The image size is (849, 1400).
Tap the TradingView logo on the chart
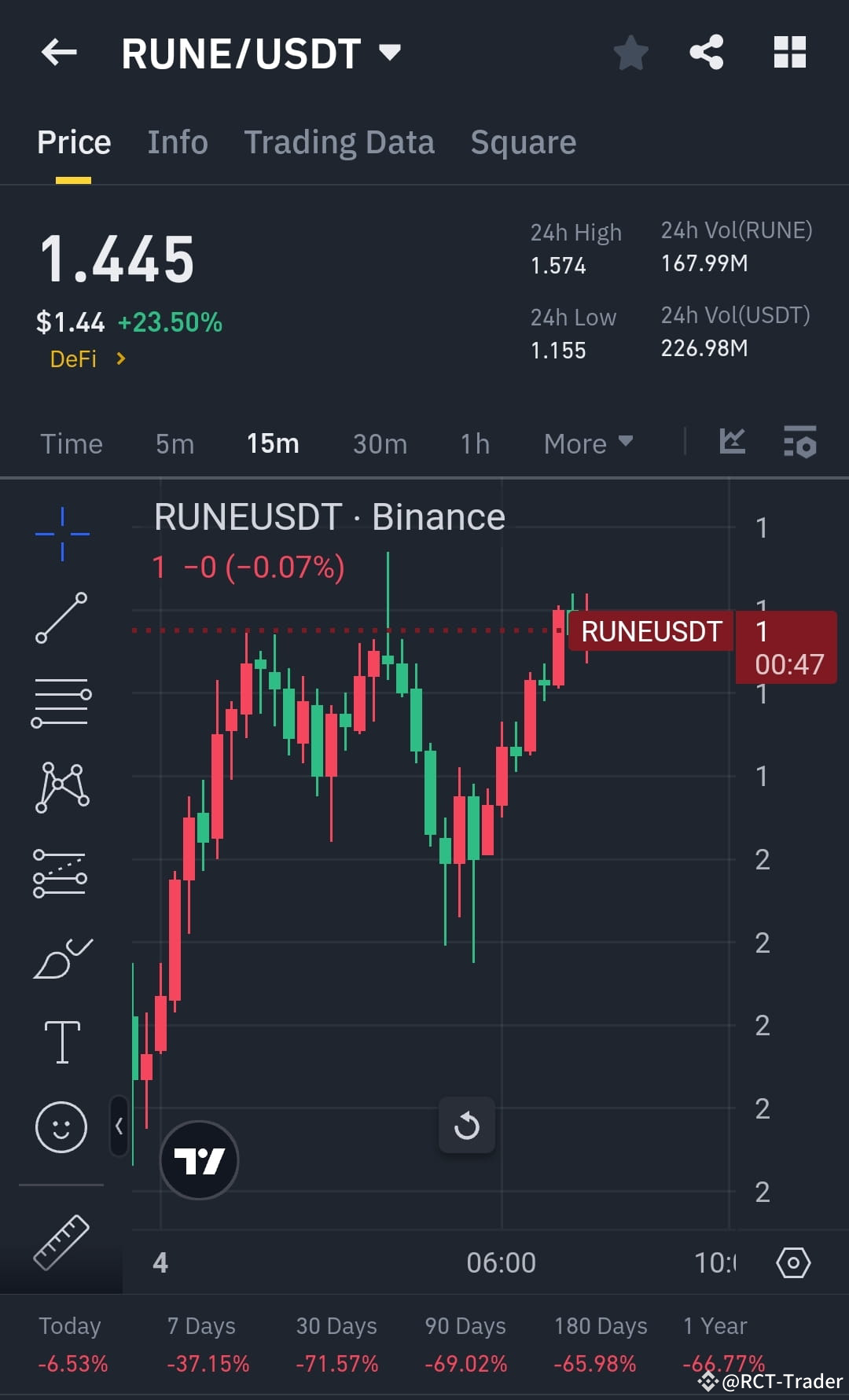(200, 1160)
